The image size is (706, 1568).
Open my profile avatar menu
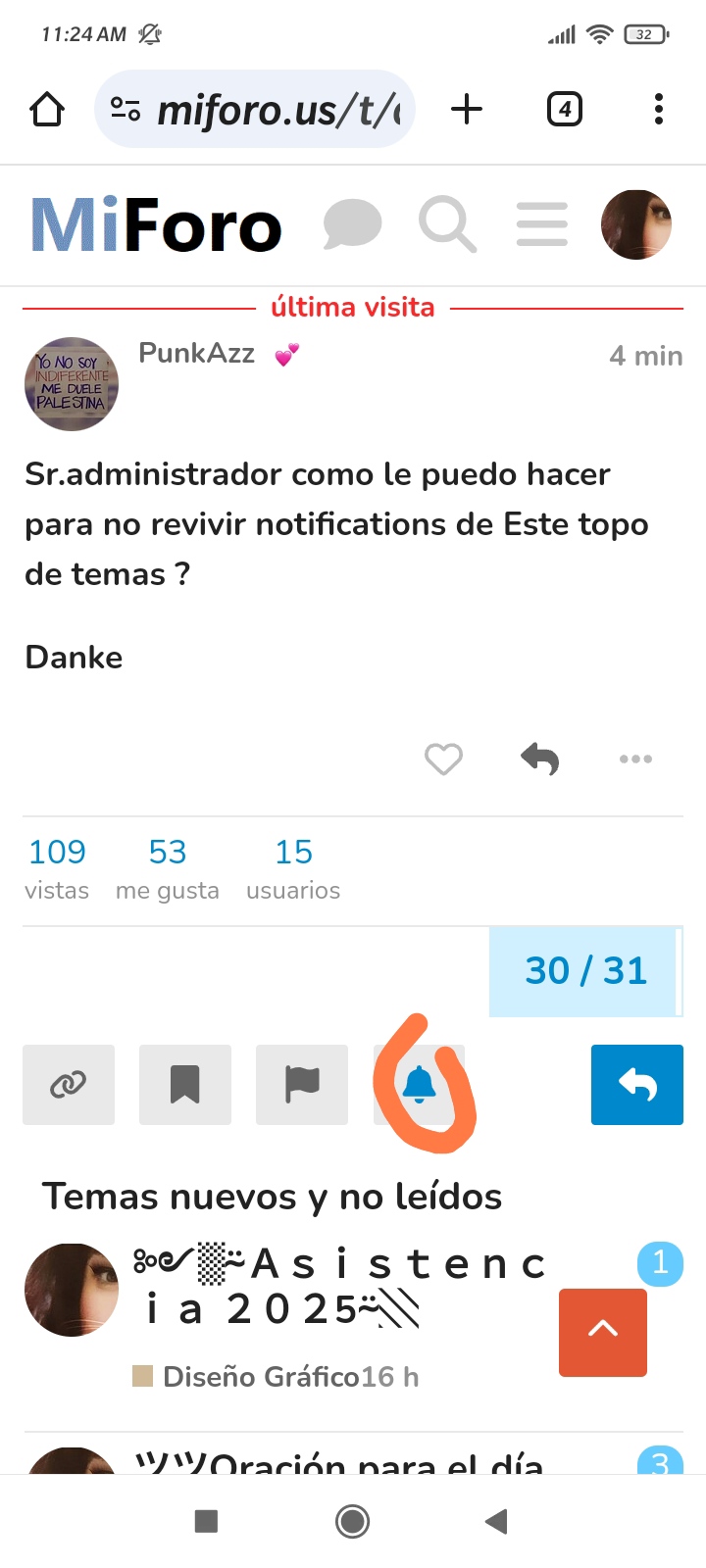635,225
